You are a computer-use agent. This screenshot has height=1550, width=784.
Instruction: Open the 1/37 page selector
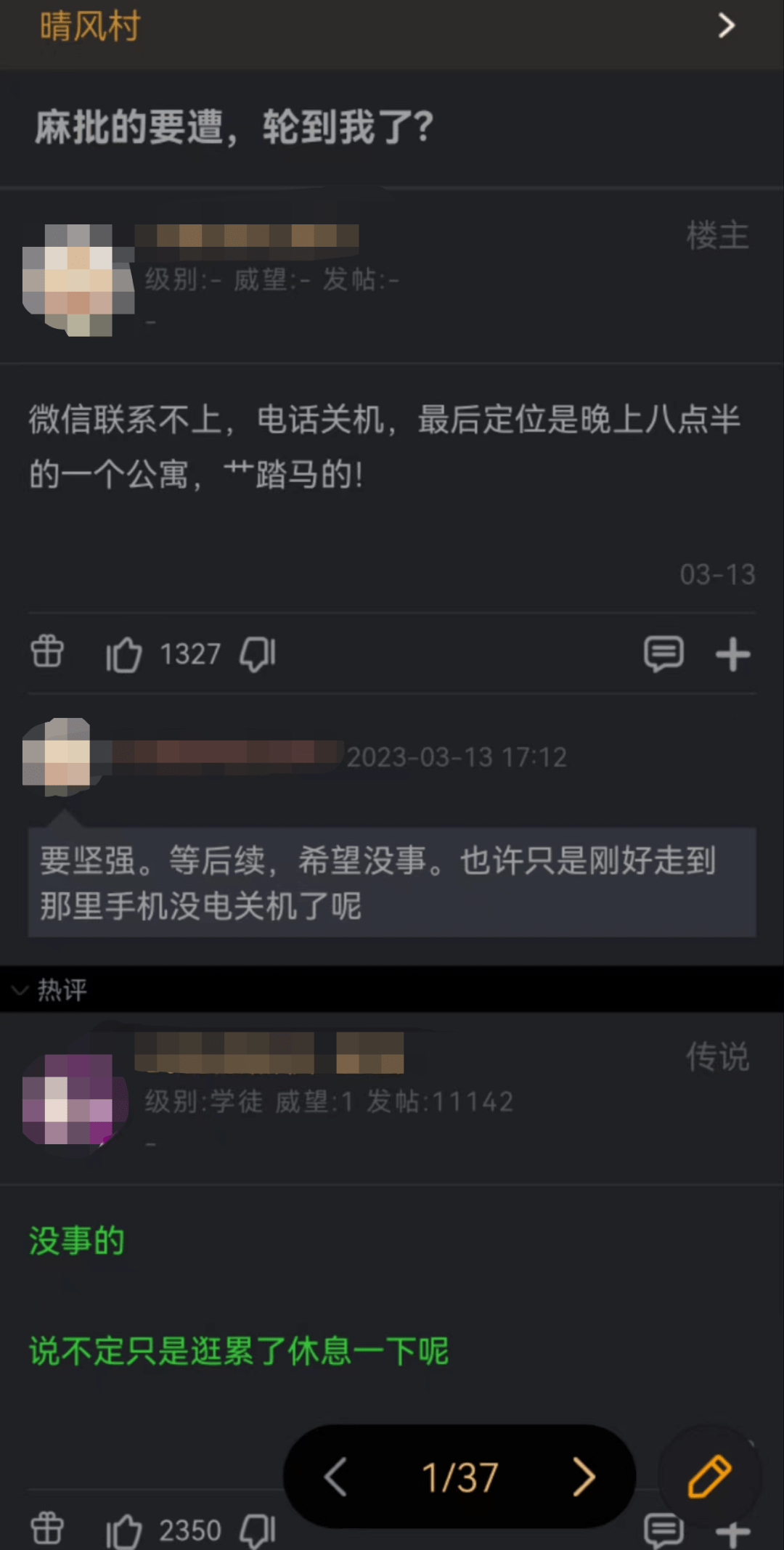pos(460,1477)
